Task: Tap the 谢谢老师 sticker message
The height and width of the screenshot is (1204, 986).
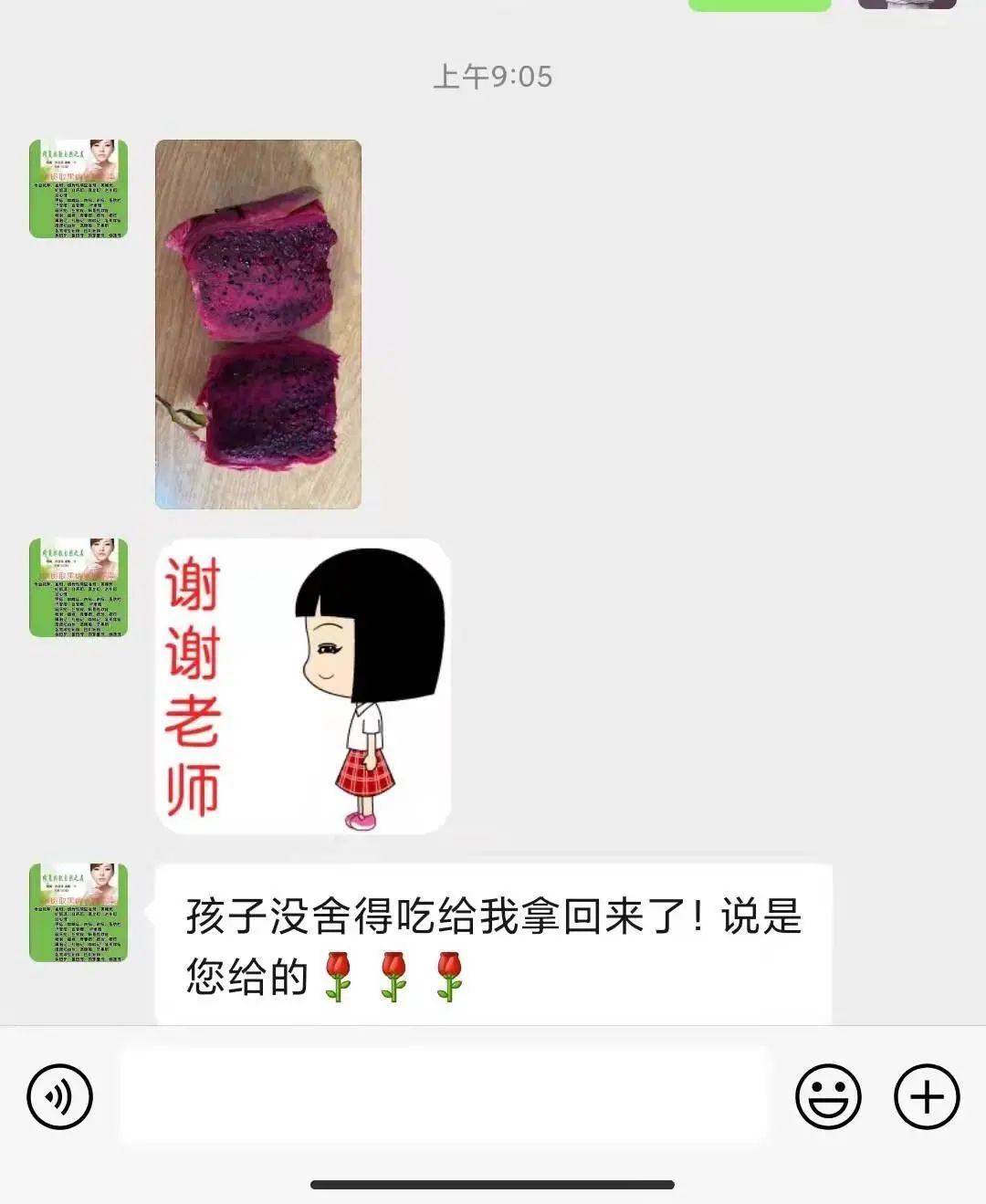Action: point(303,686)
